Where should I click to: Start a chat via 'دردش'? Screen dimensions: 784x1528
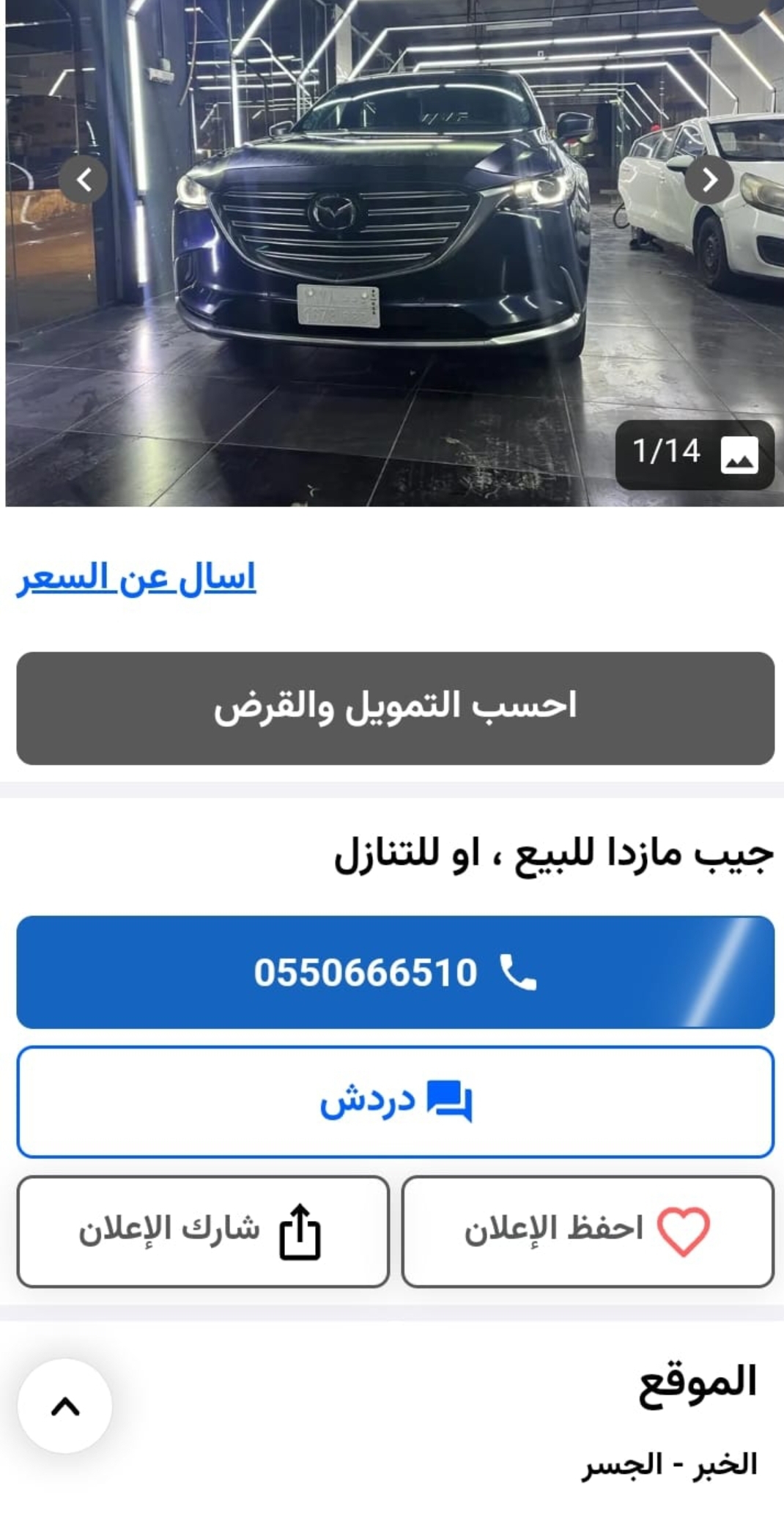point(395,1101)
